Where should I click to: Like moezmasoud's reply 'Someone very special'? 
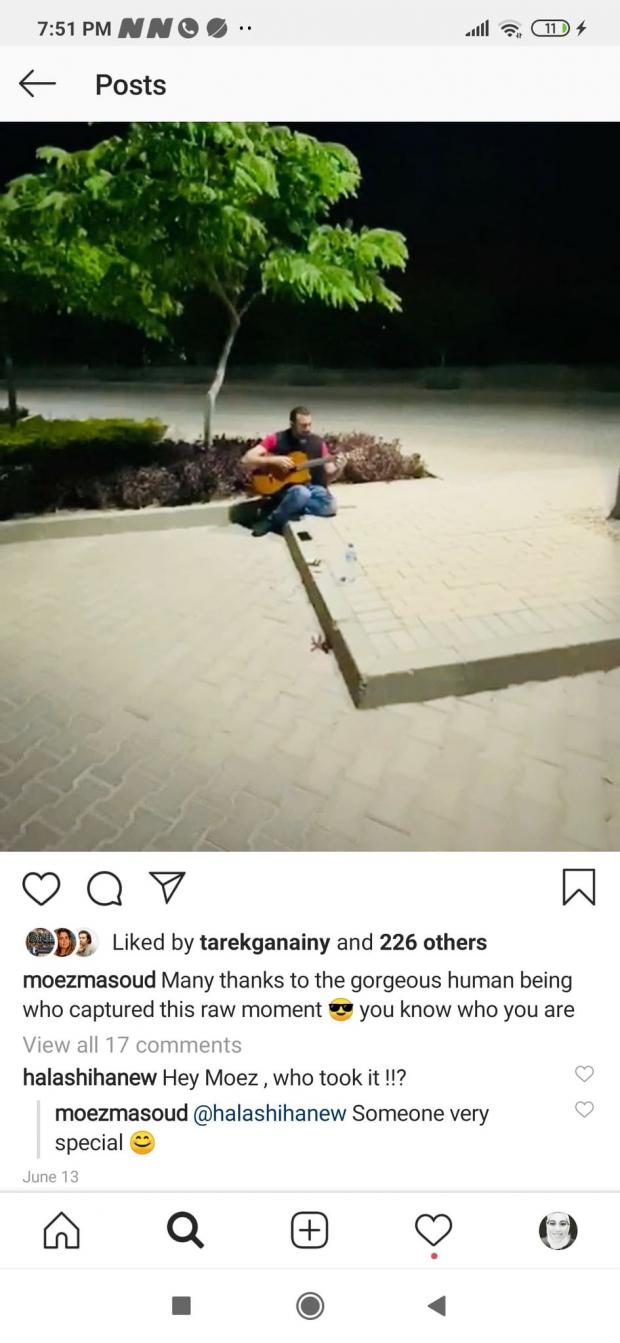(x=584, y=1109)
